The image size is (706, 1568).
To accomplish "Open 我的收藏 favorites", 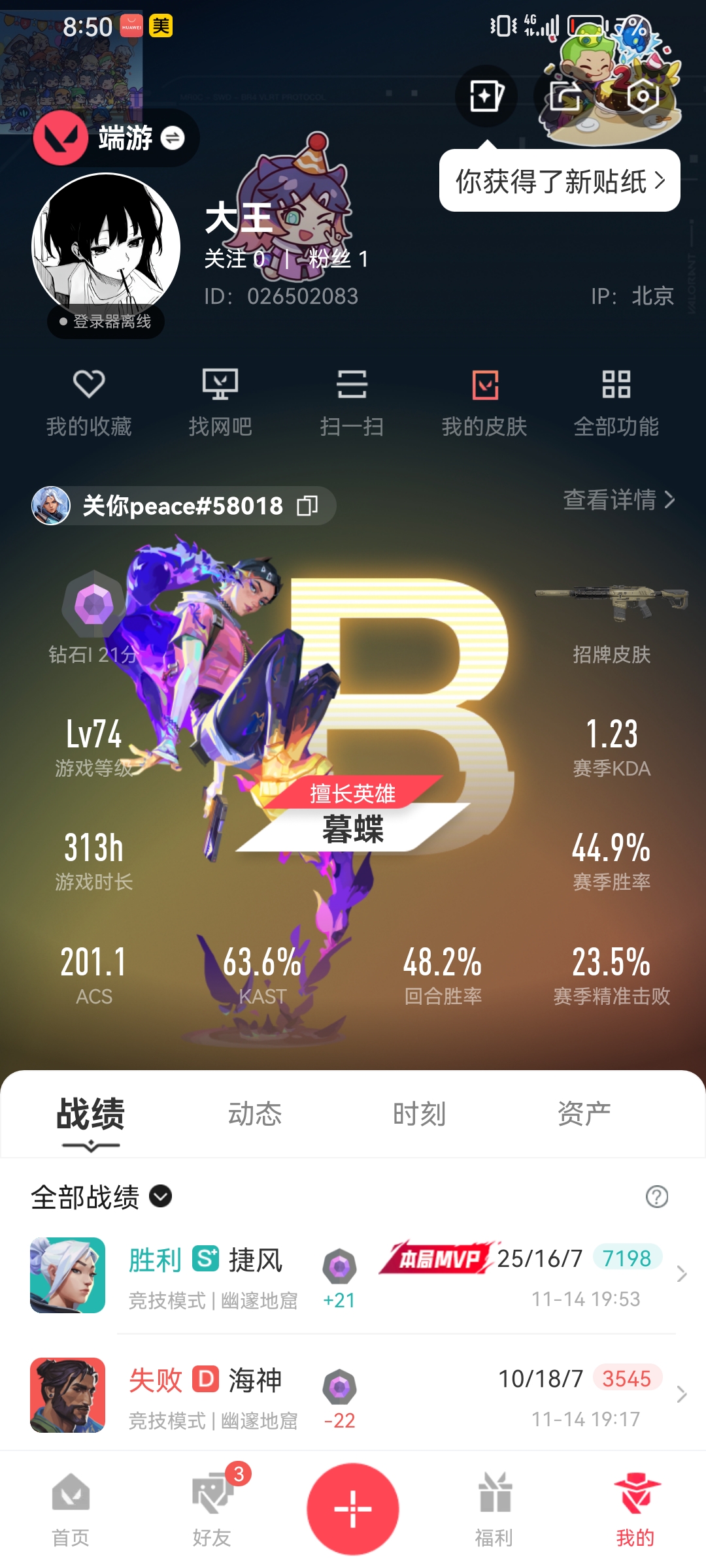I will coord(89,402).
